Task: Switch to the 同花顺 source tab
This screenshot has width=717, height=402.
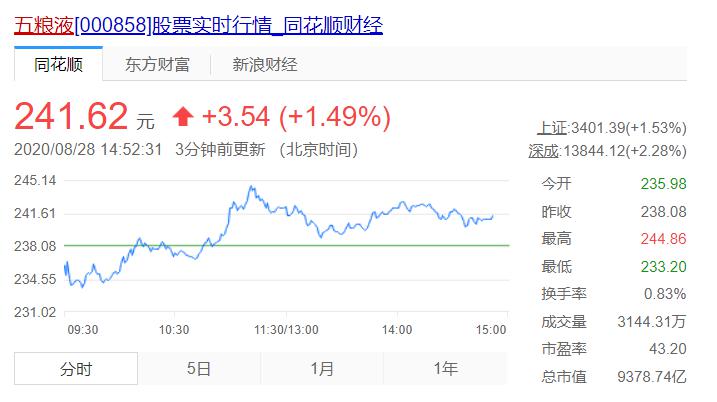Action: coord(58,65)
